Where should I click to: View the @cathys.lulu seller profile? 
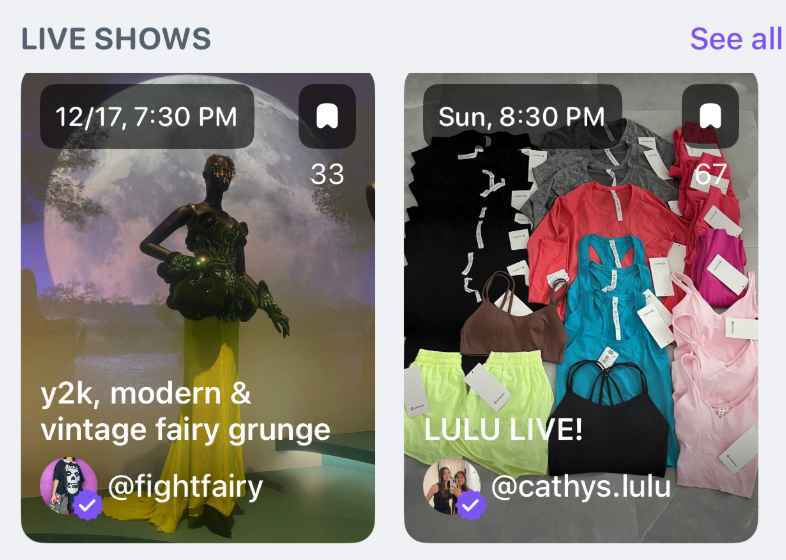pyautogui.click(x=580, y=488)
